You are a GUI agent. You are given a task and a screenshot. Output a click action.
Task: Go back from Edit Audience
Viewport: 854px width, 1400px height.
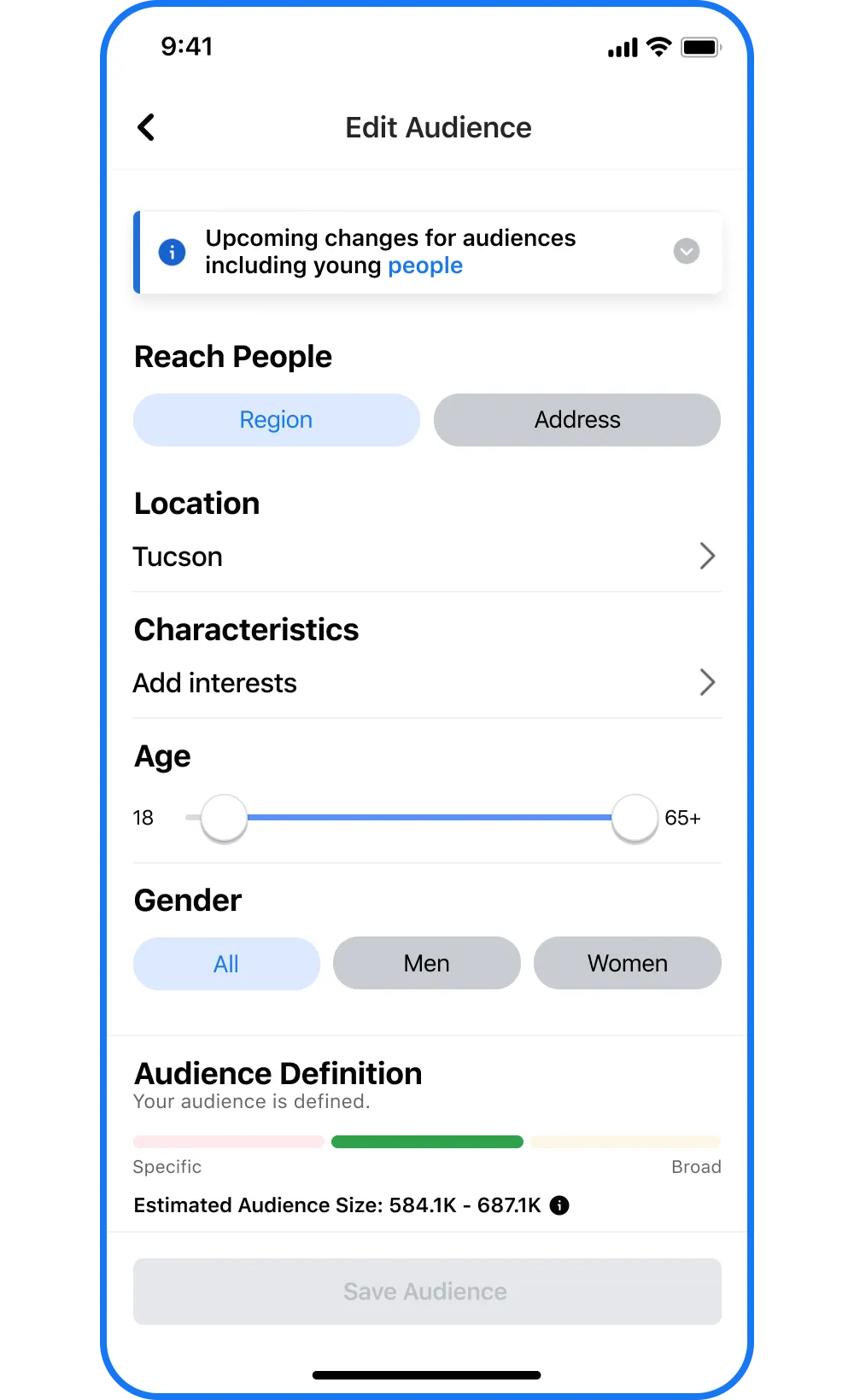(x=146, y=127)
